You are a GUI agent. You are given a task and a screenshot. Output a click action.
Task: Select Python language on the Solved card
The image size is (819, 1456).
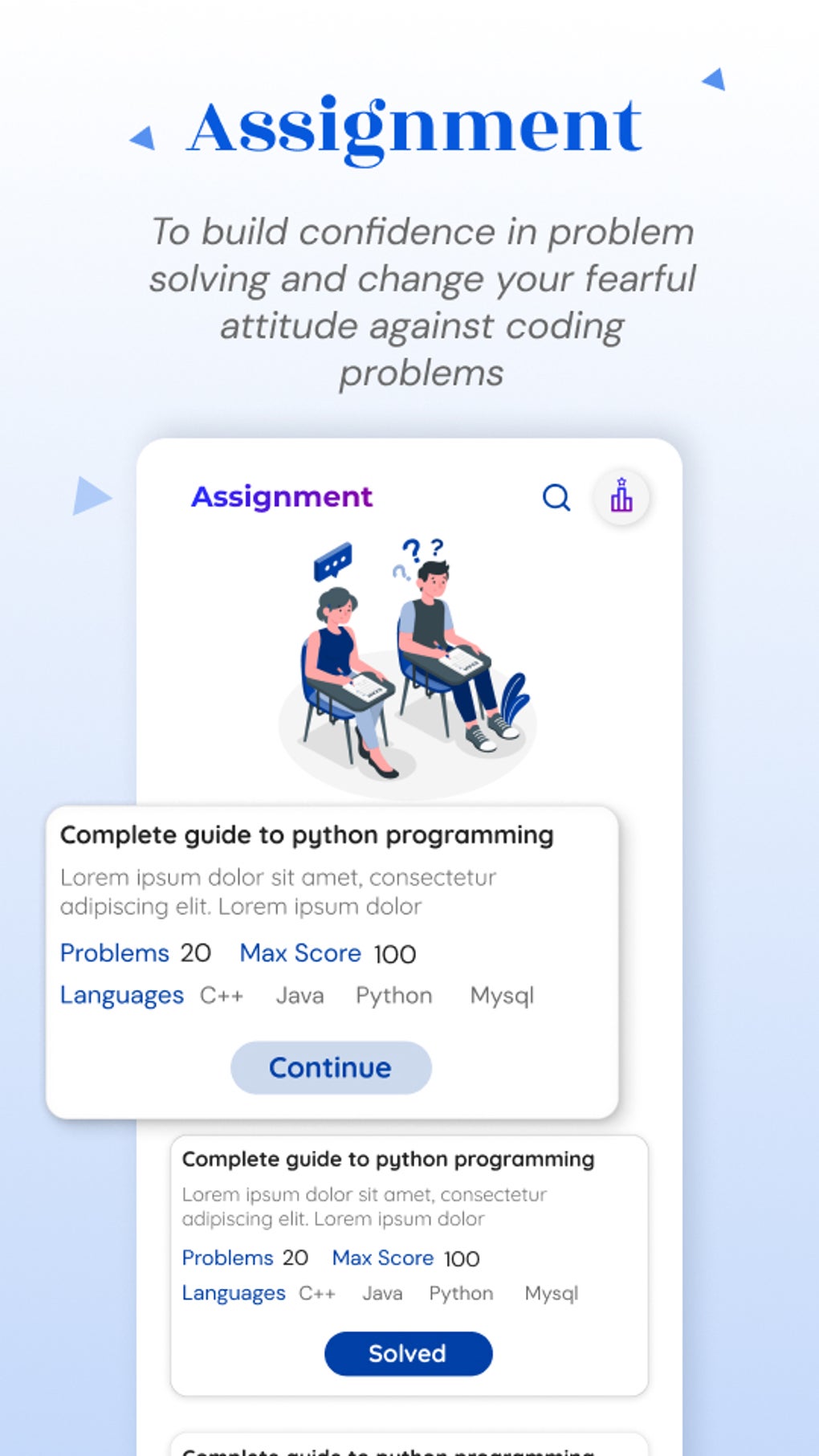tap(461, 1293)
